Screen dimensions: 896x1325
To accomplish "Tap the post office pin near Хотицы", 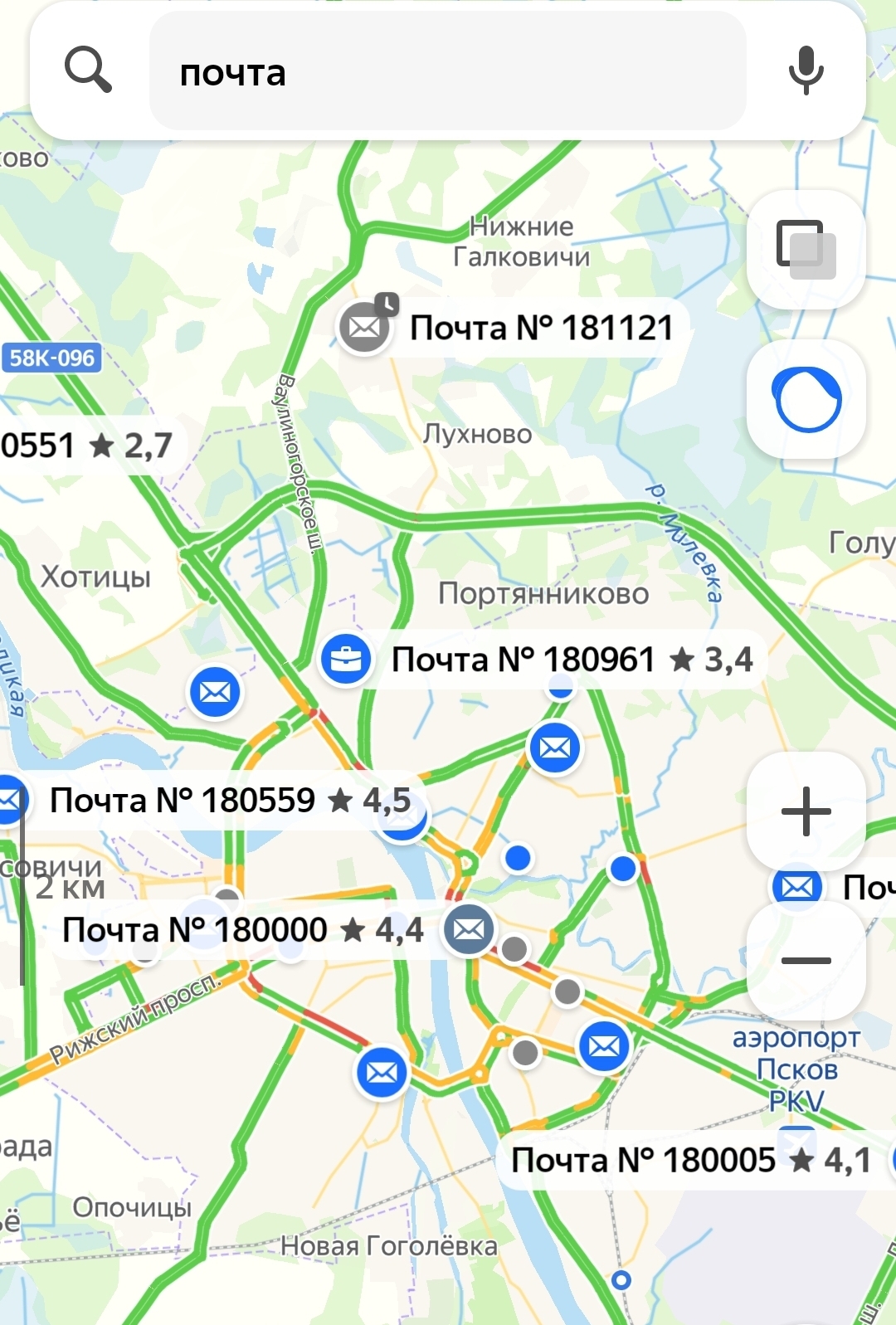I will click(215, 692).
